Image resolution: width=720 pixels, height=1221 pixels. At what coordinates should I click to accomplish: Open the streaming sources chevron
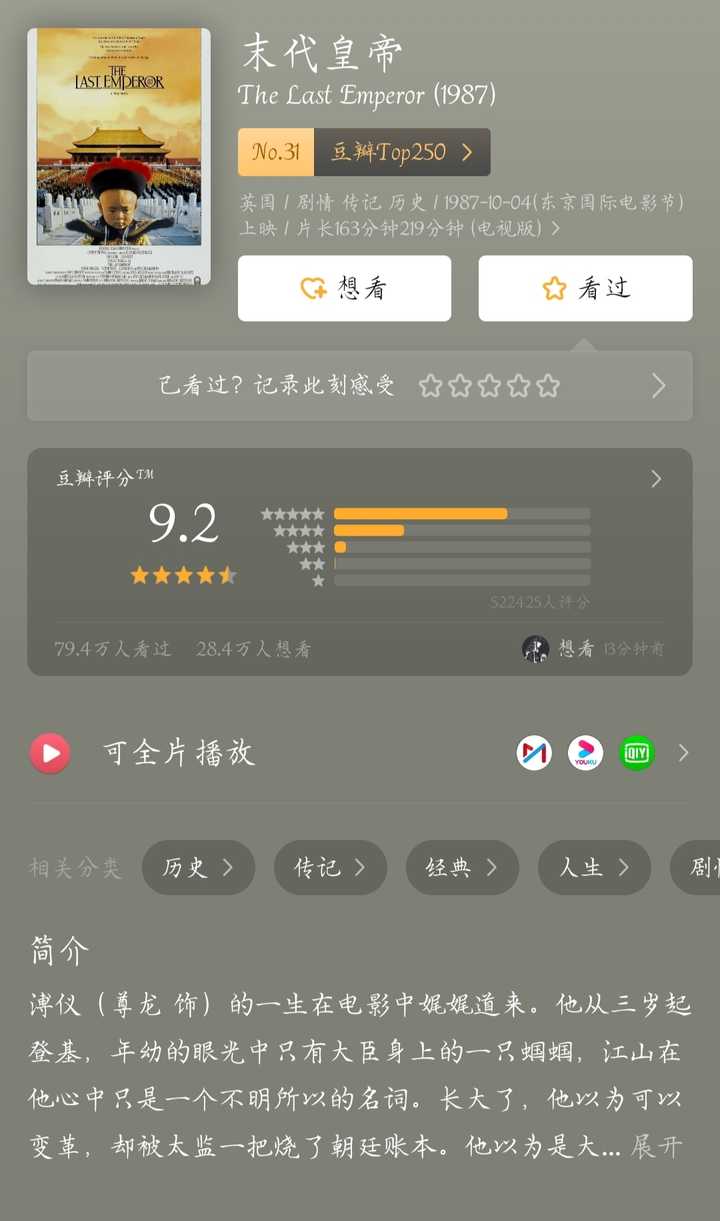[x=684, y=753]
